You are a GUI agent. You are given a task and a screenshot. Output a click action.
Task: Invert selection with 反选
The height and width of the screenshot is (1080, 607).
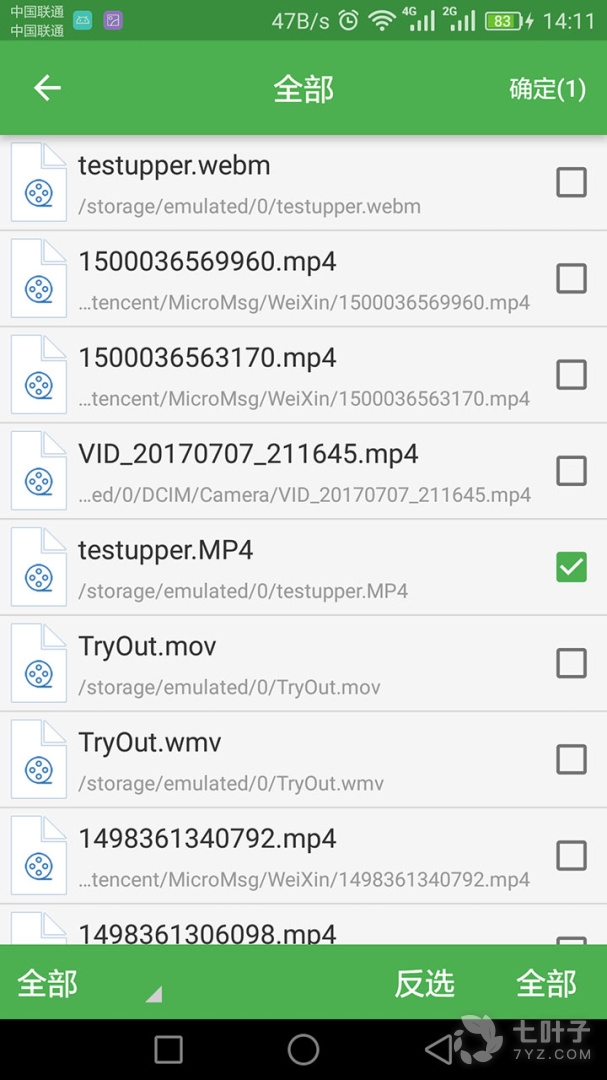[424, 983]
